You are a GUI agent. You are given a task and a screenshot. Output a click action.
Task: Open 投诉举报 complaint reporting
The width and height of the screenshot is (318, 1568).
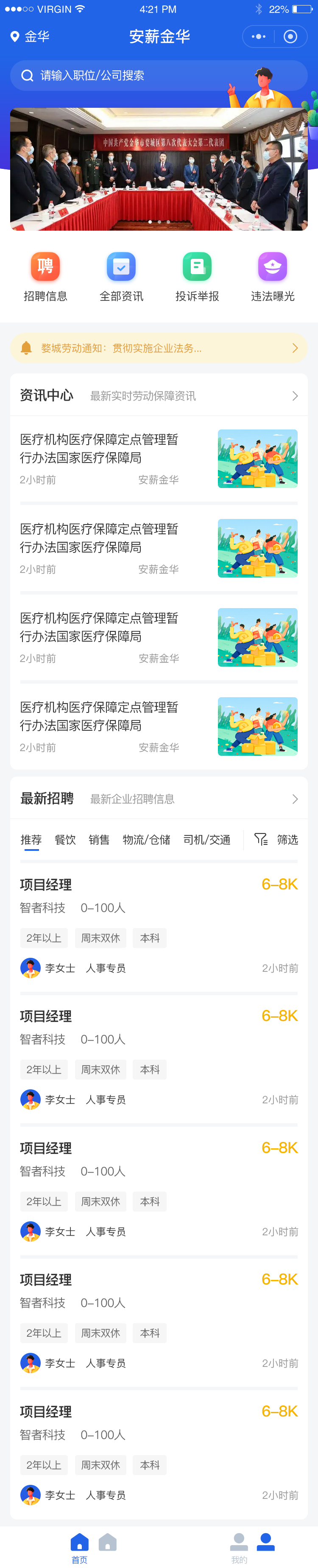coord(197,277)
